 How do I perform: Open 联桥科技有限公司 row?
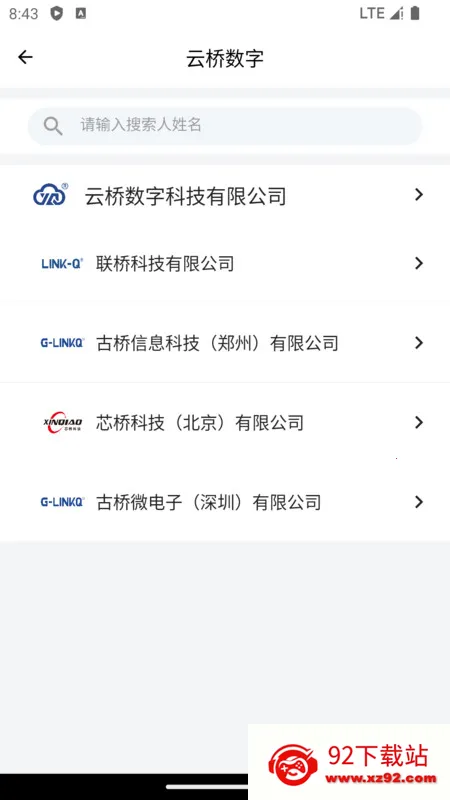[x=225, y=263]
